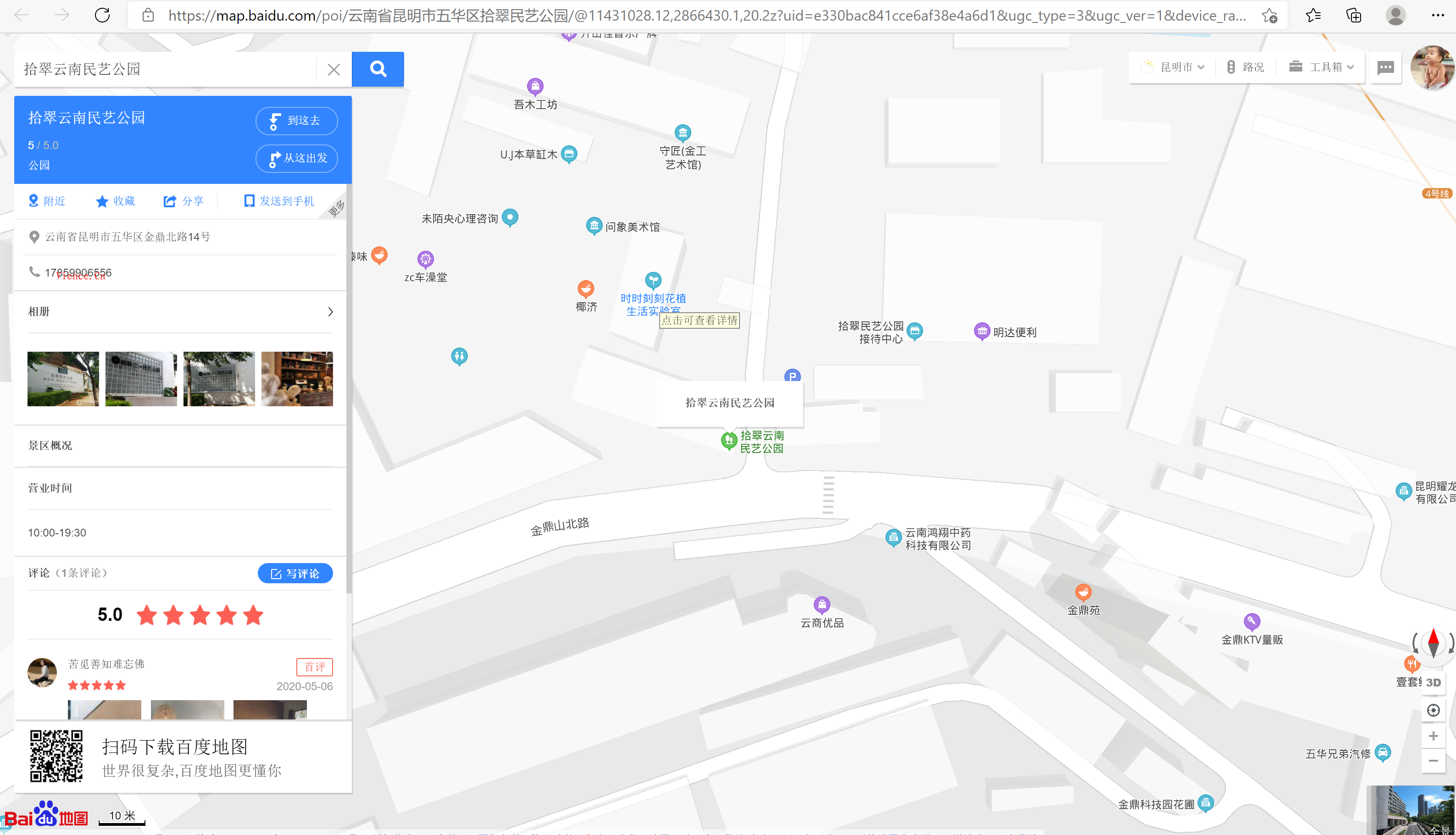Tap the 从这出发 button
This screenshot has width=1456, height=835.
coord(297,158)
